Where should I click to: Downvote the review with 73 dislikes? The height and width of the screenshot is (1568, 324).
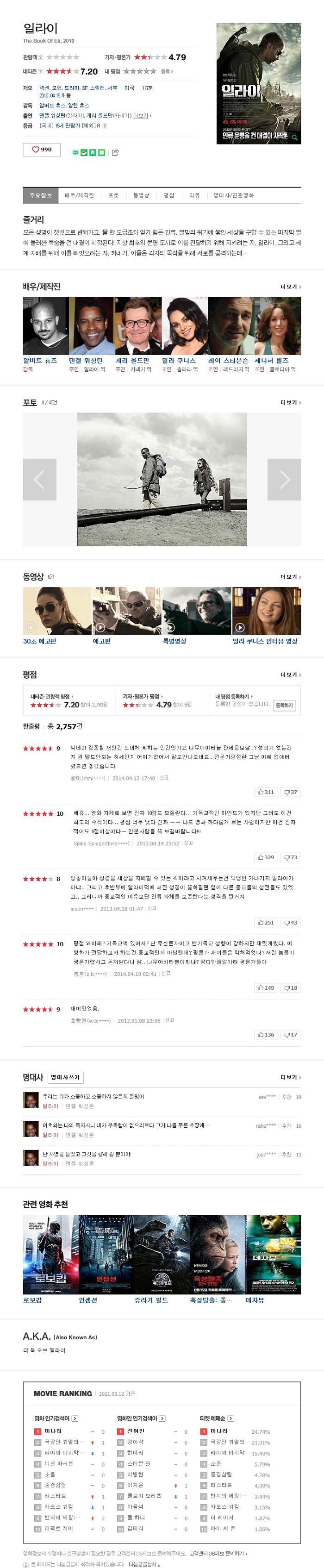pyautogui.click(x=291, y=857)
